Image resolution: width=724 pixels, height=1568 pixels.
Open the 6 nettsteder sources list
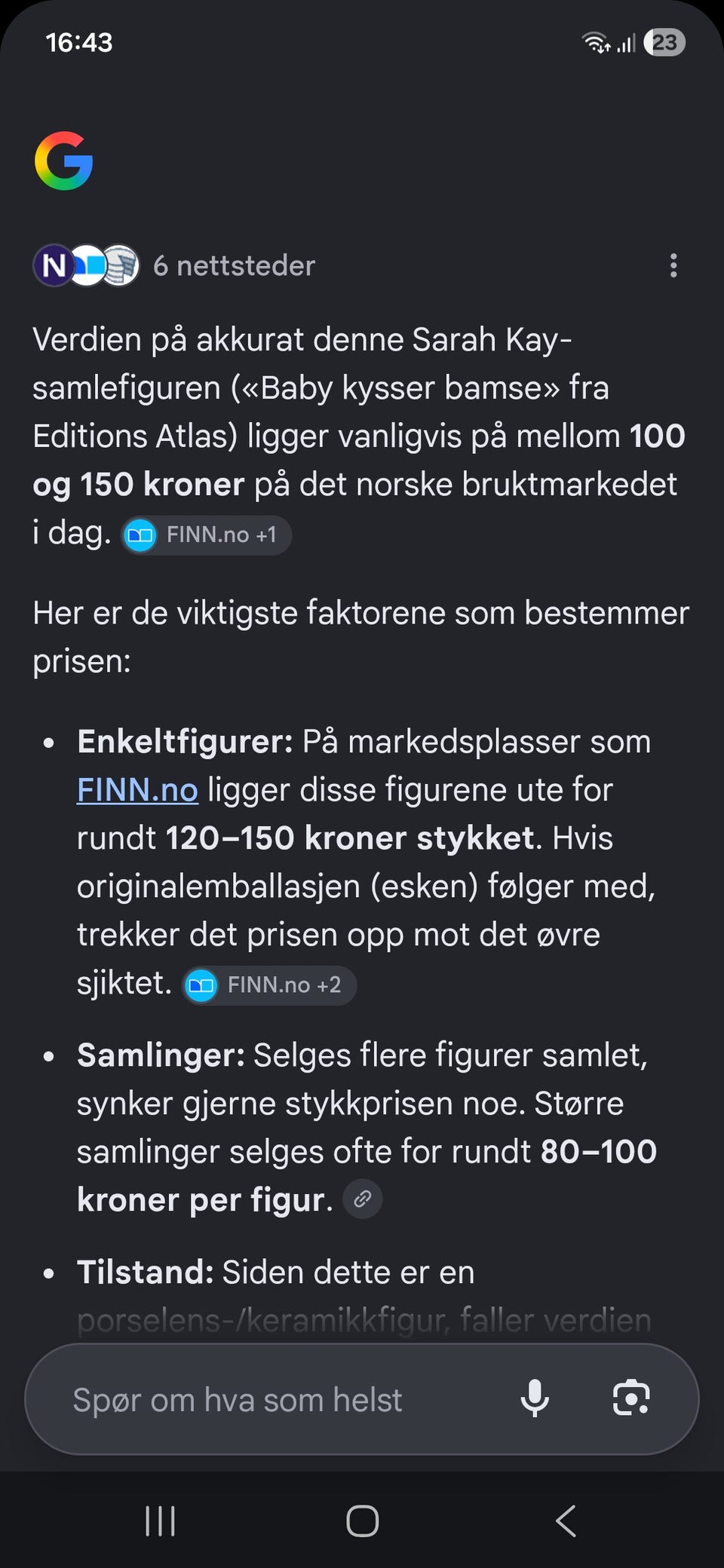tap(174, 265)
